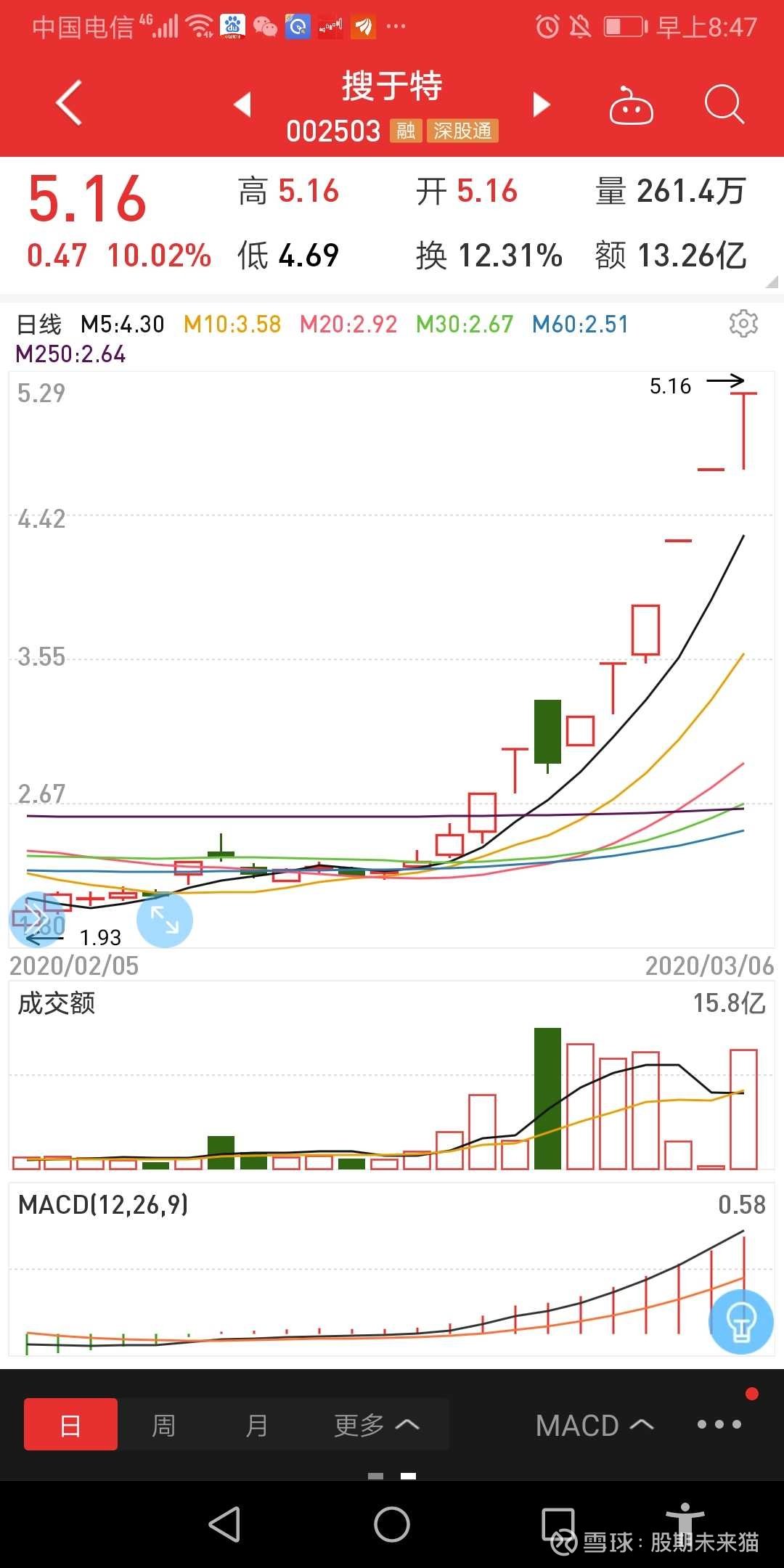Expand the quote details corner arrow
This screenshot has height=1568, width=784.
click(x=772, y=282)
